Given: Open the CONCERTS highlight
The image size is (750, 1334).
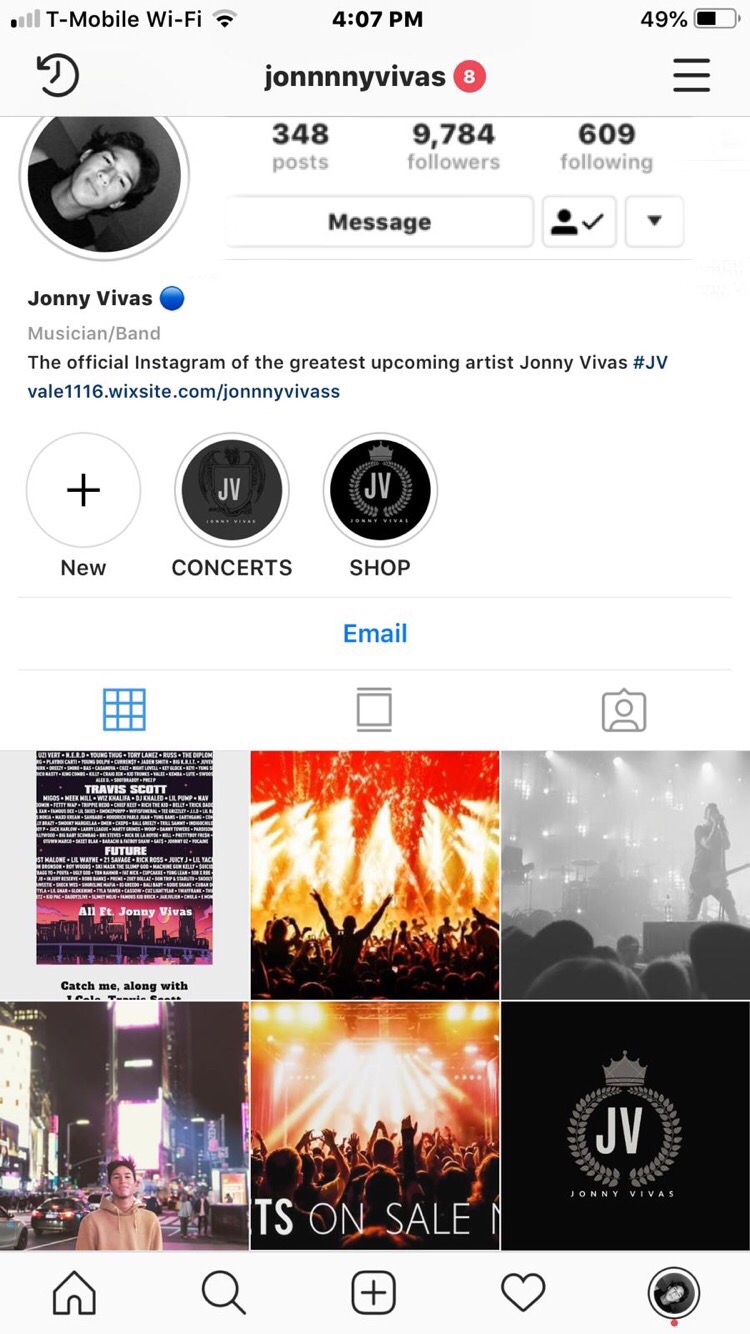Looking at the screenshot, I should (x=232, y=490).
